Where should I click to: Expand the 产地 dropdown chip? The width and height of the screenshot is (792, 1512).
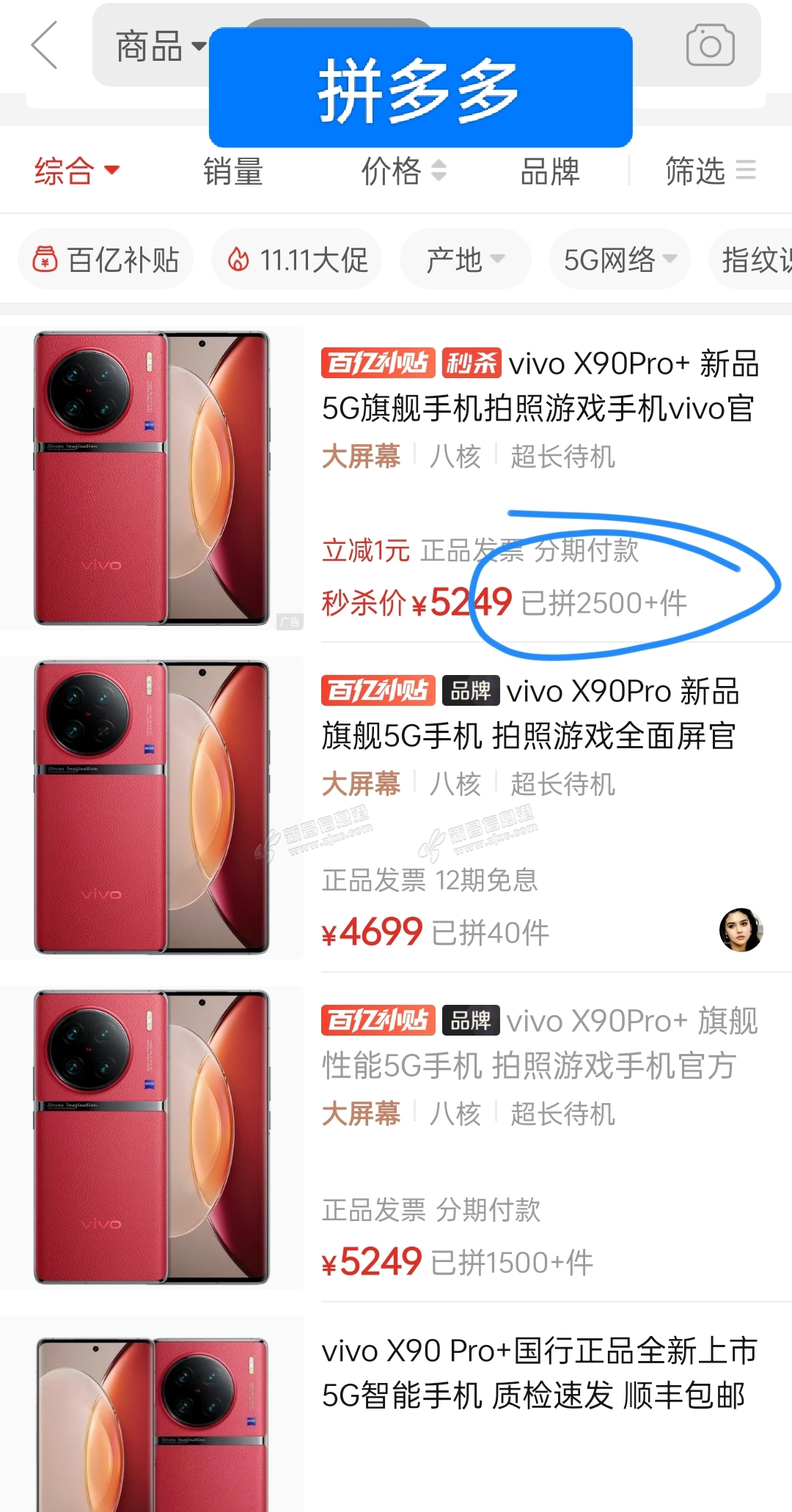pos(465,259)
